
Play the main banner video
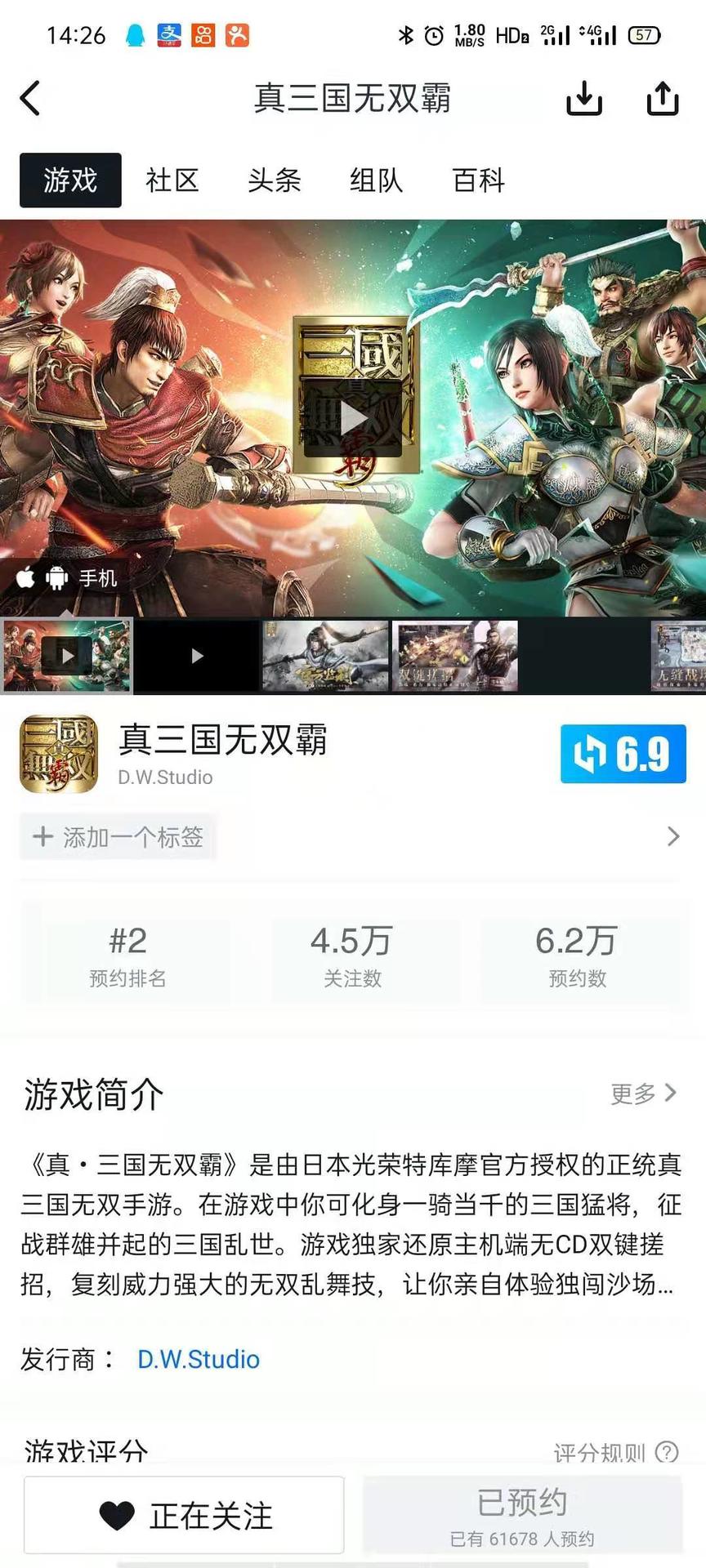[353, 417]
